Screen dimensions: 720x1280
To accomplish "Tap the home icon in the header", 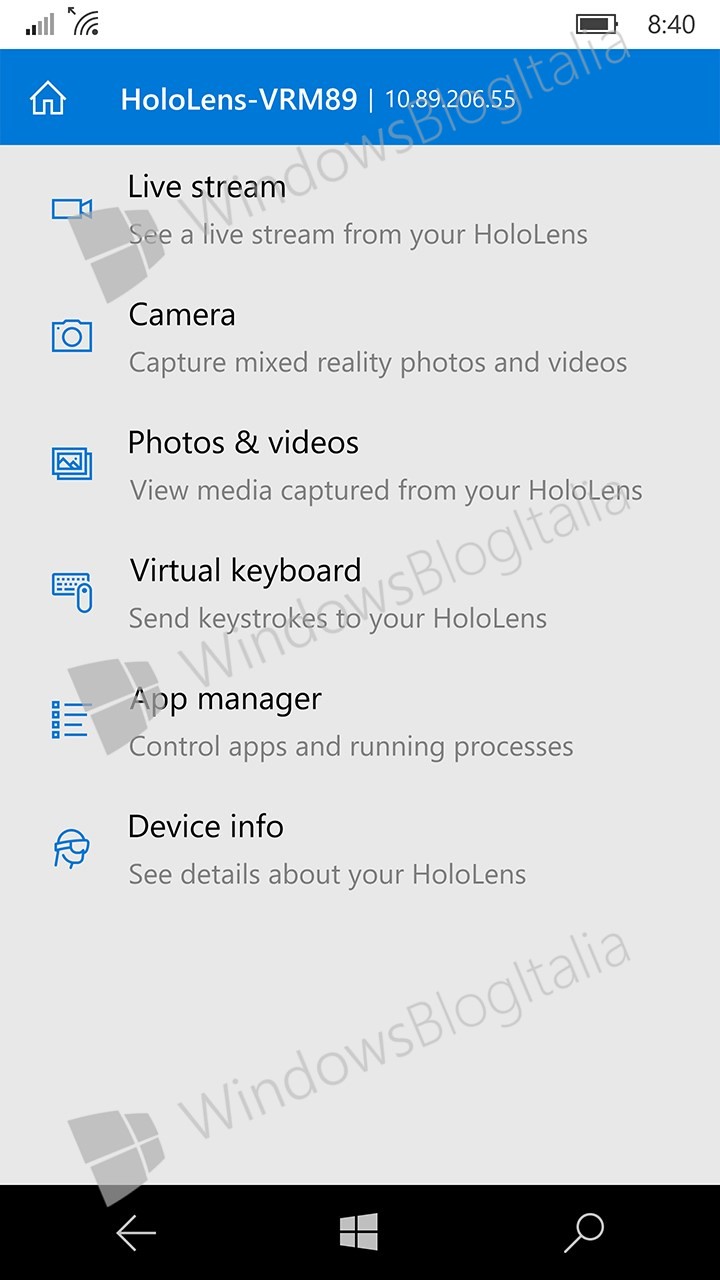I will point(48,98).
